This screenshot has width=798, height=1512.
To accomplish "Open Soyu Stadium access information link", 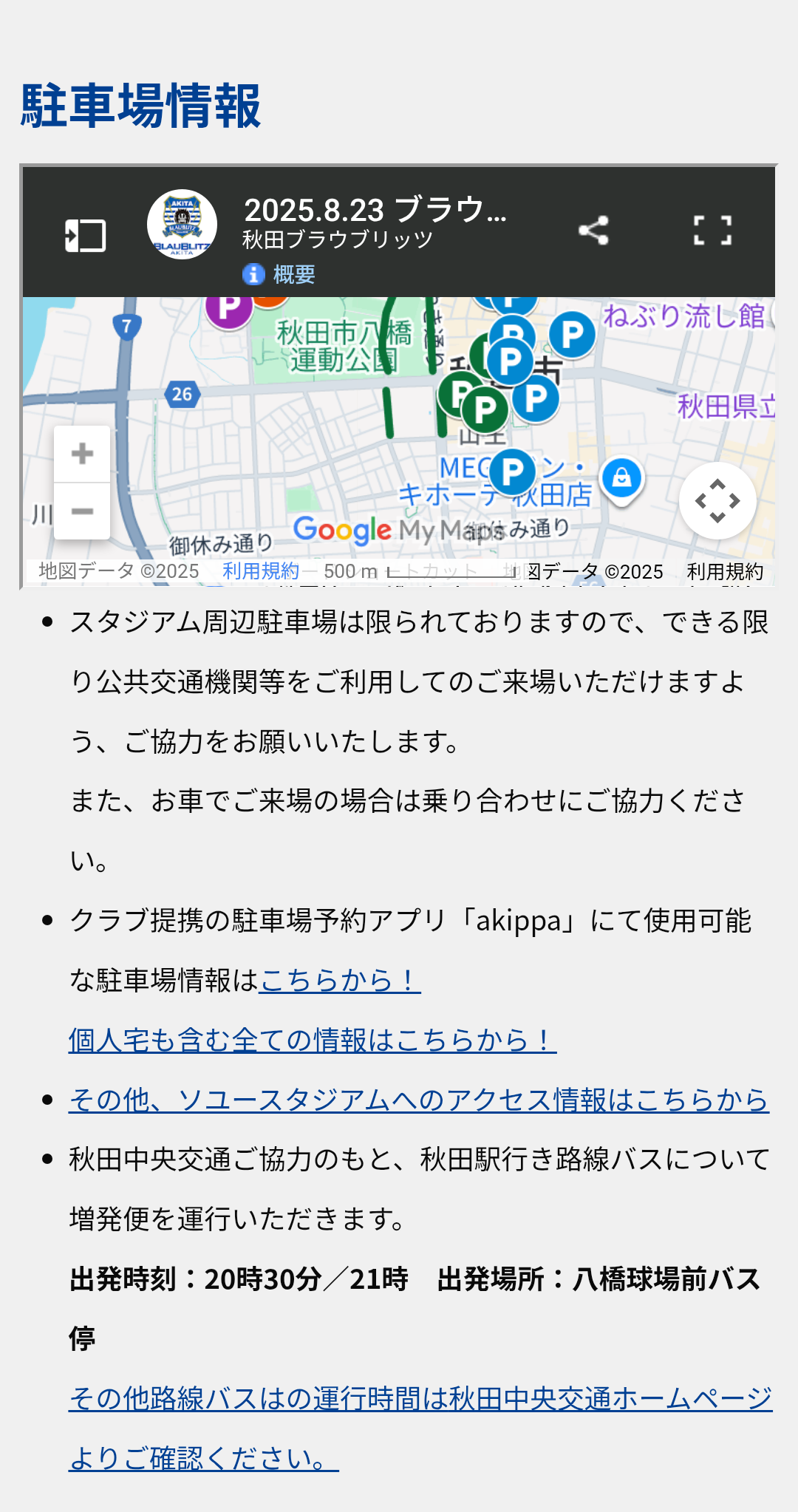I will click(x=418, y=1100).
